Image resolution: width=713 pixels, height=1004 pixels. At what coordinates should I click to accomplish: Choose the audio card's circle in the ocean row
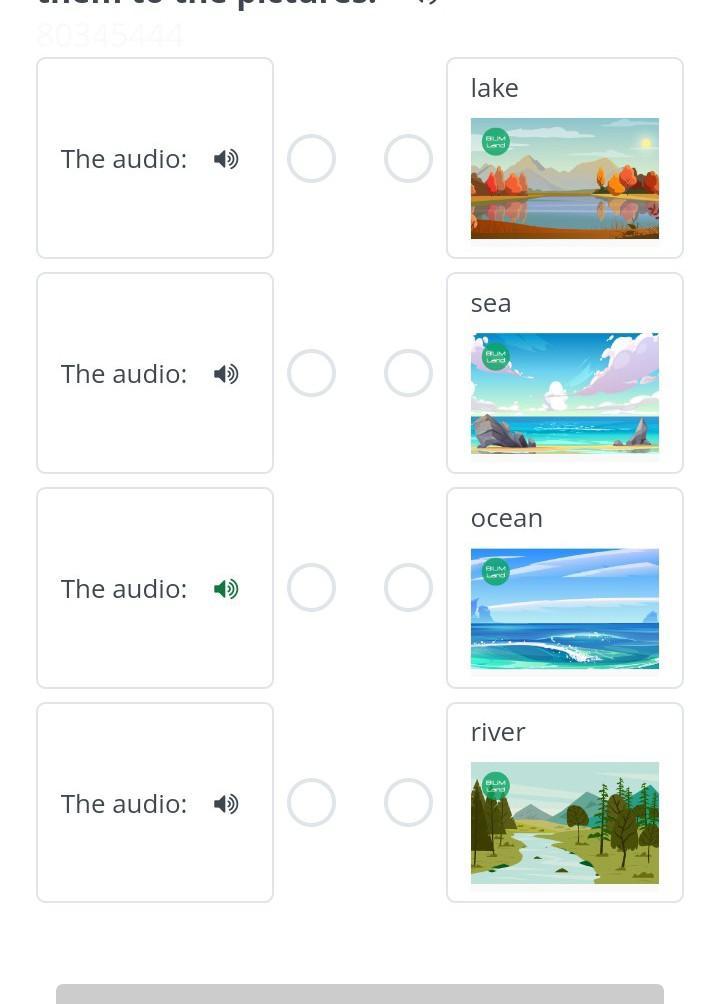pyautogui.click(x=311, y=588)
